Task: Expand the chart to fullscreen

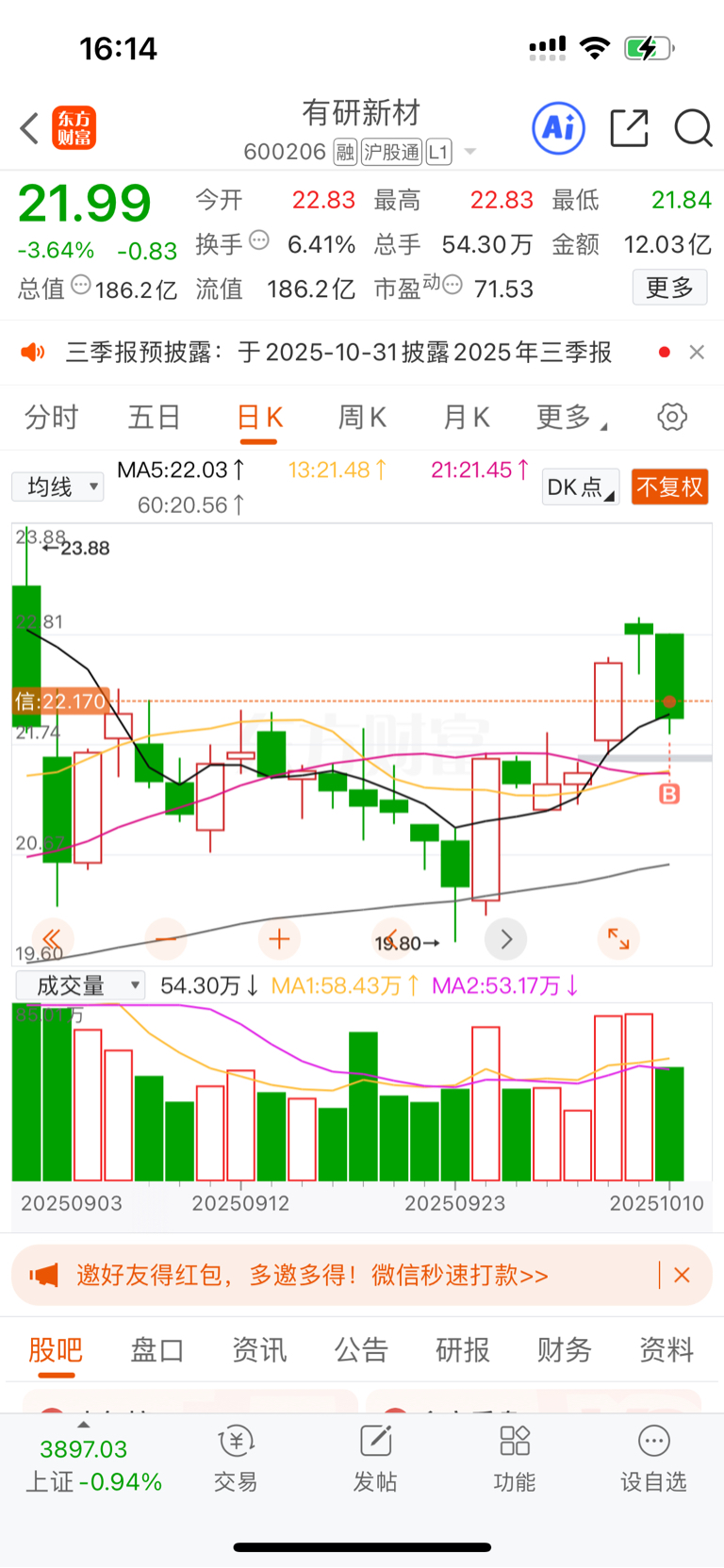Action: [618, 939]
